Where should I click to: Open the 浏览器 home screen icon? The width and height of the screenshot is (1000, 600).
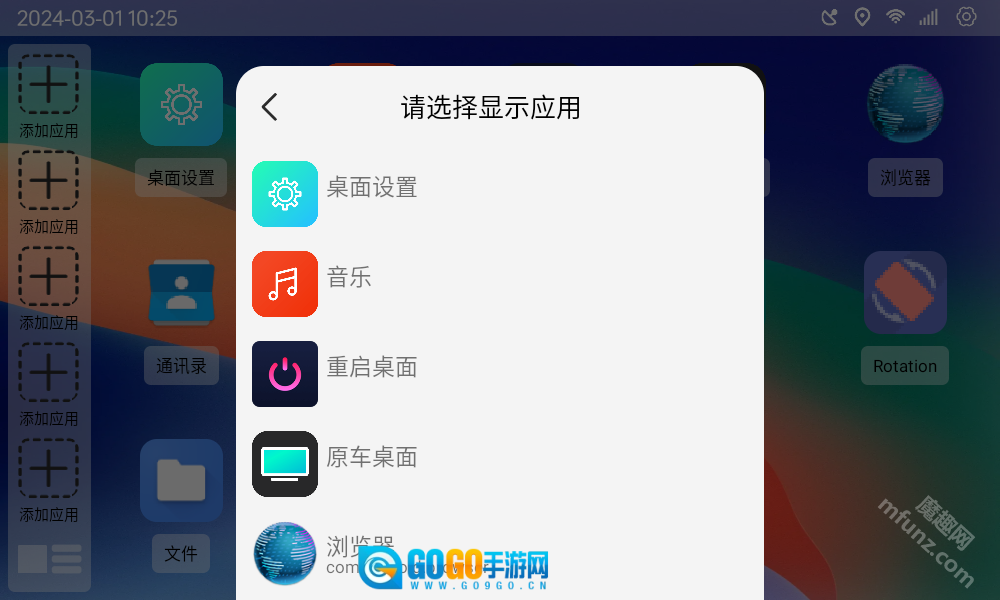pyautogui.click(x=904, y=104)
